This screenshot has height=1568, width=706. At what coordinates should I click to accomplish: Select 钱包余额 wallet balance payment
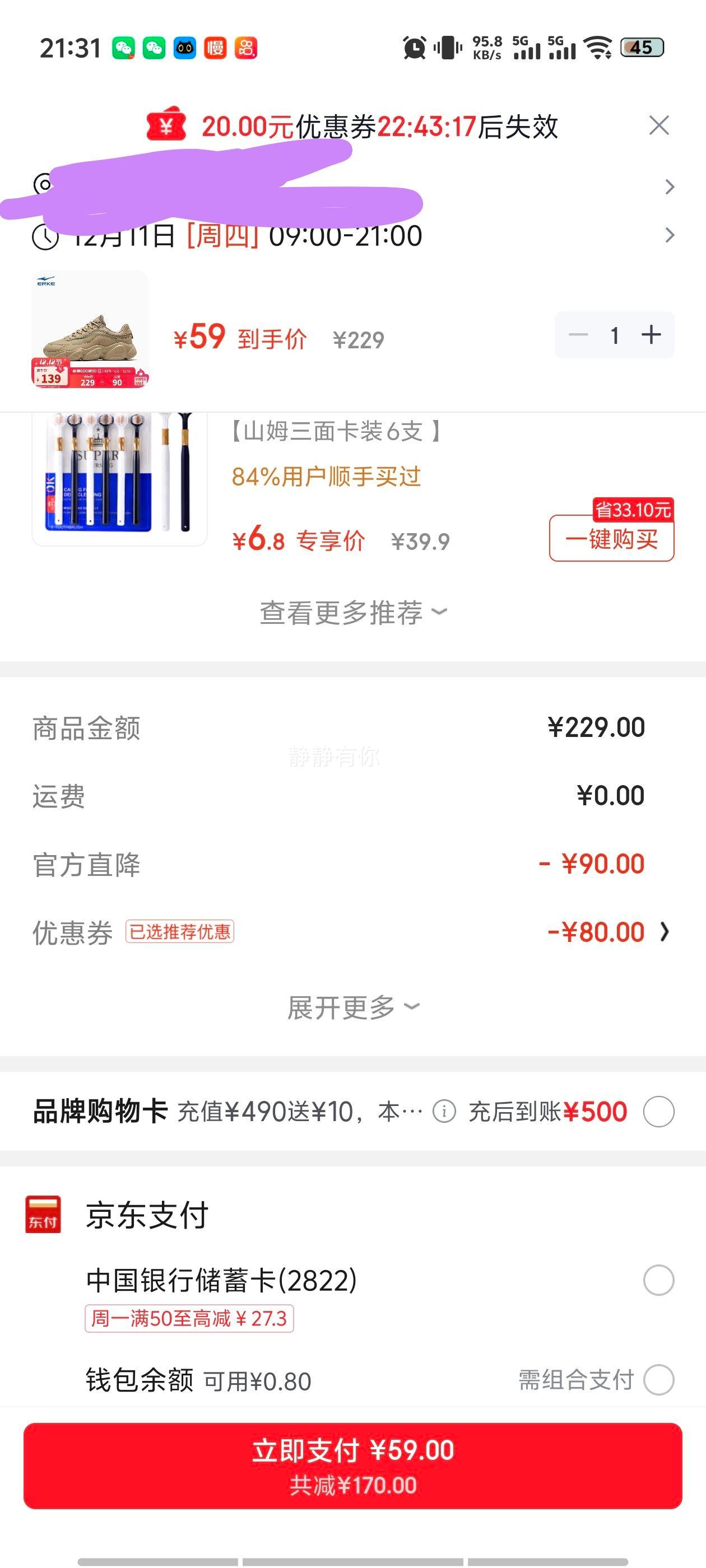tap(658, 1379)
